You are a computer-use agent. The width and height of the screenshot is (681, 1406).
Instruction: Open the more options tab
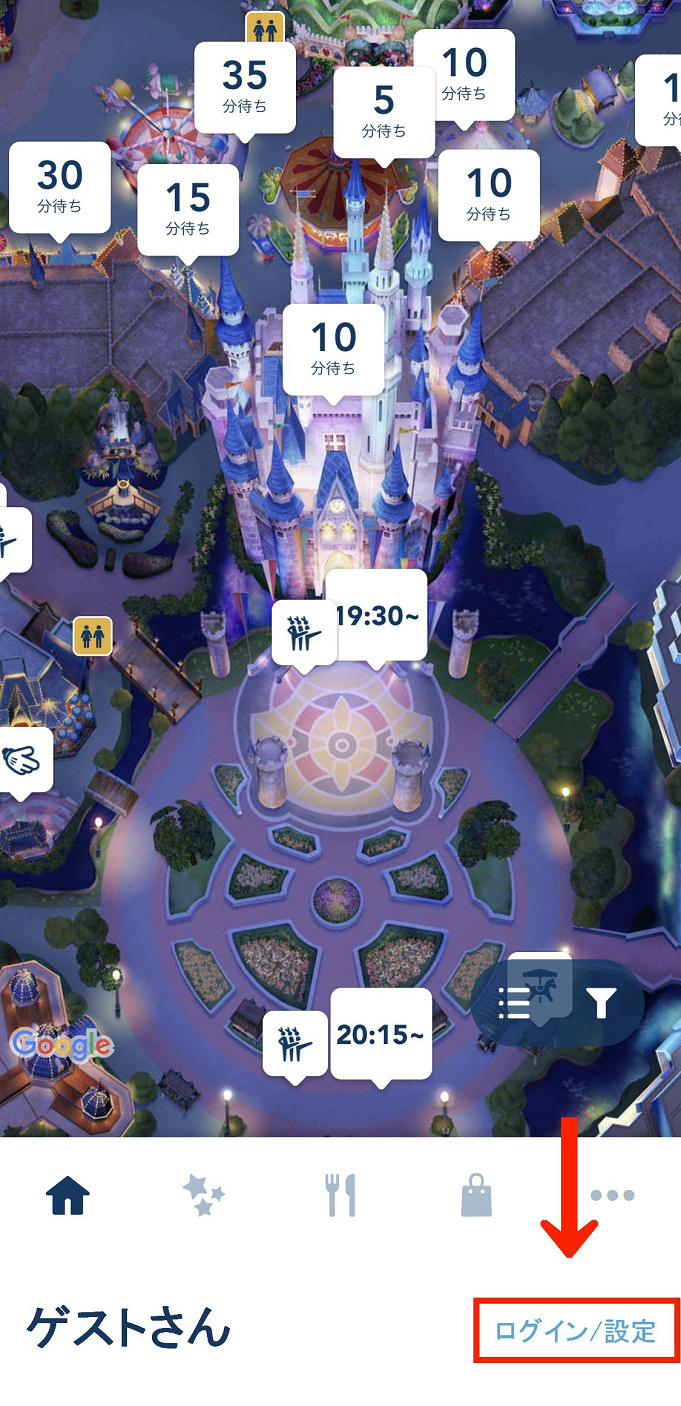click(x=612, y=1195)
